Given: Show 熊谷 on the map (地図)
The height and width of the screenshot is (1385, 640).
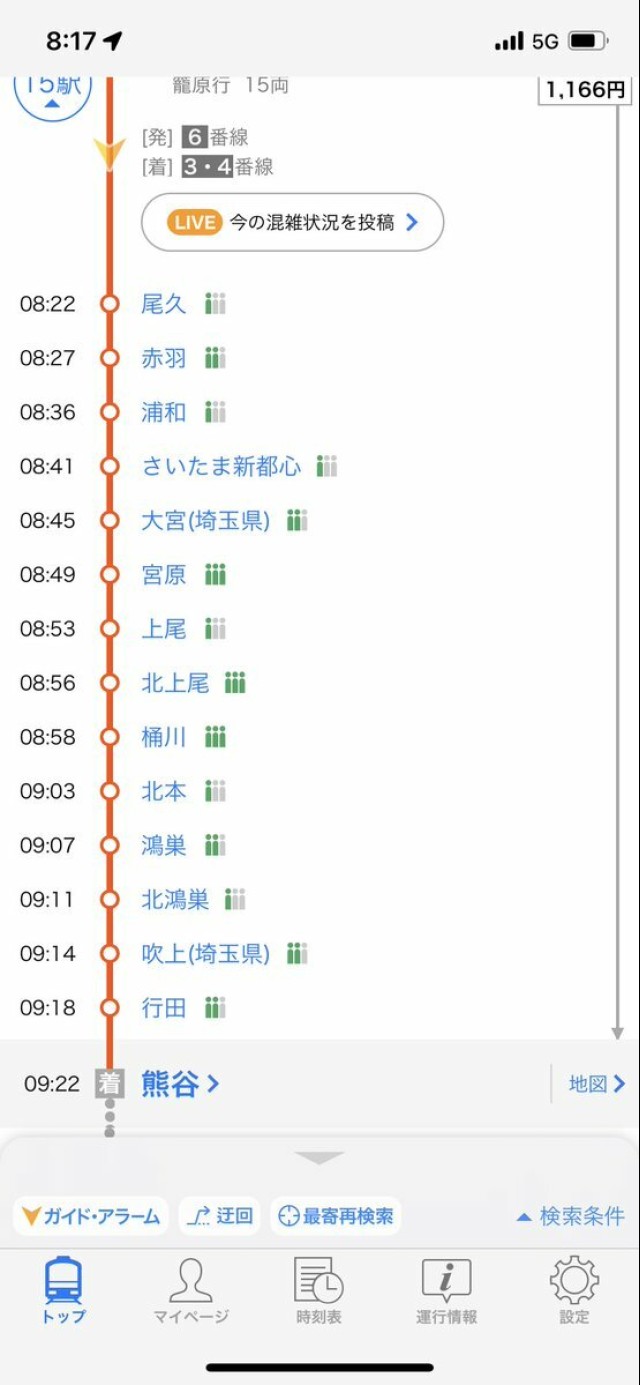Looking at the screenshot, I should click(596, 1084).
